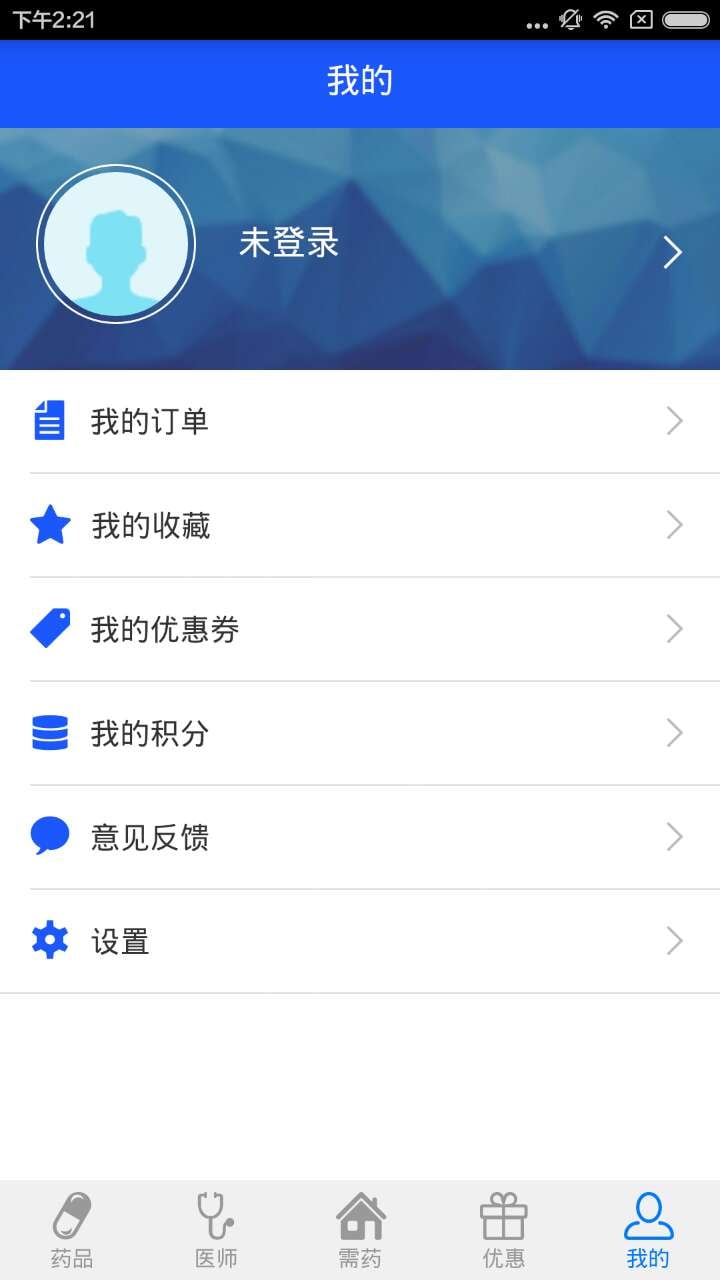Open 我的订单 orders
The width and height of the screenshot is (720, 1280).
tap(360, 421)
